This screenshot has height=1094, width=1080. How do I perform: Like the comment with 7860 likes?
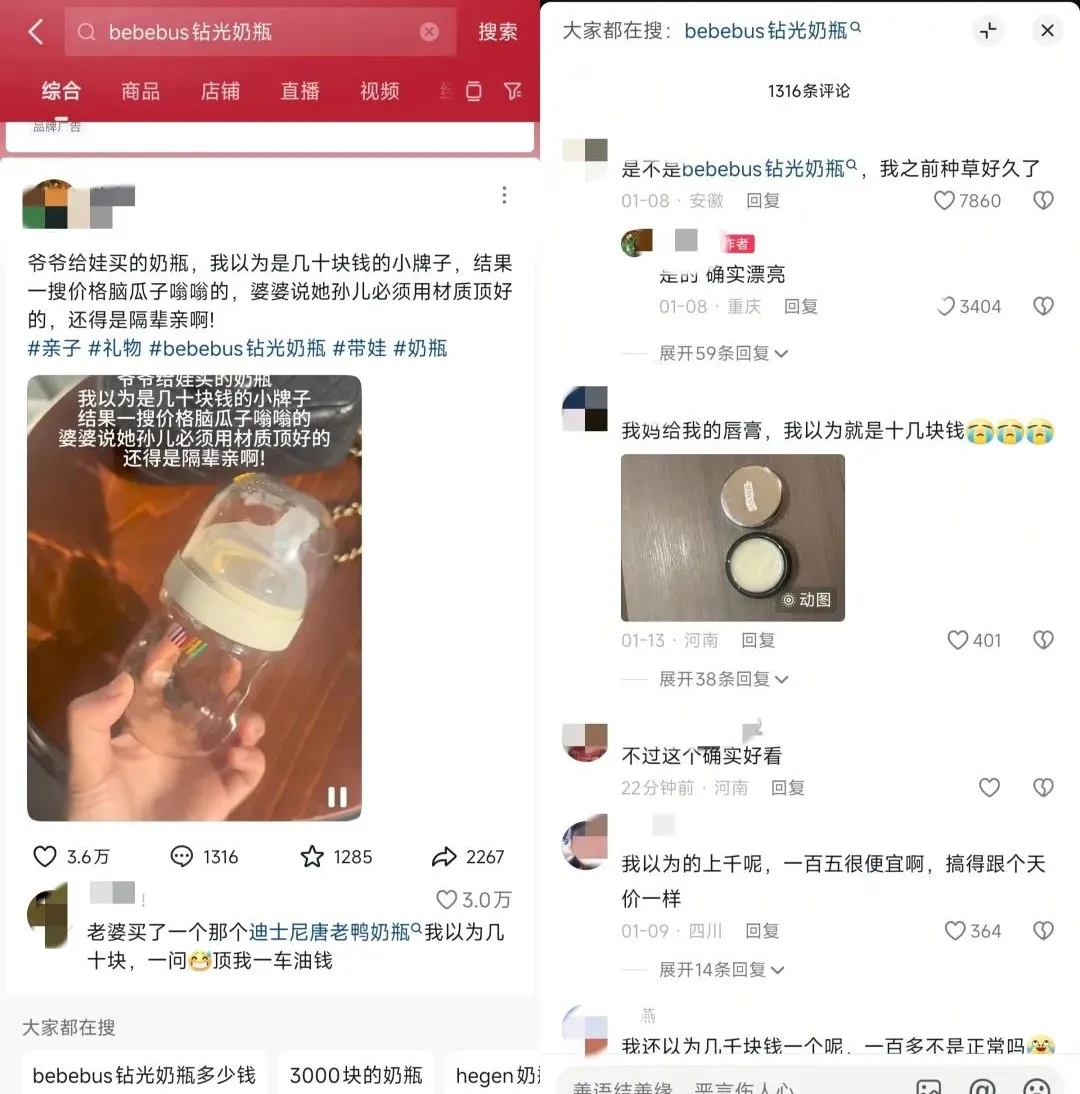[x=944, y=200]
